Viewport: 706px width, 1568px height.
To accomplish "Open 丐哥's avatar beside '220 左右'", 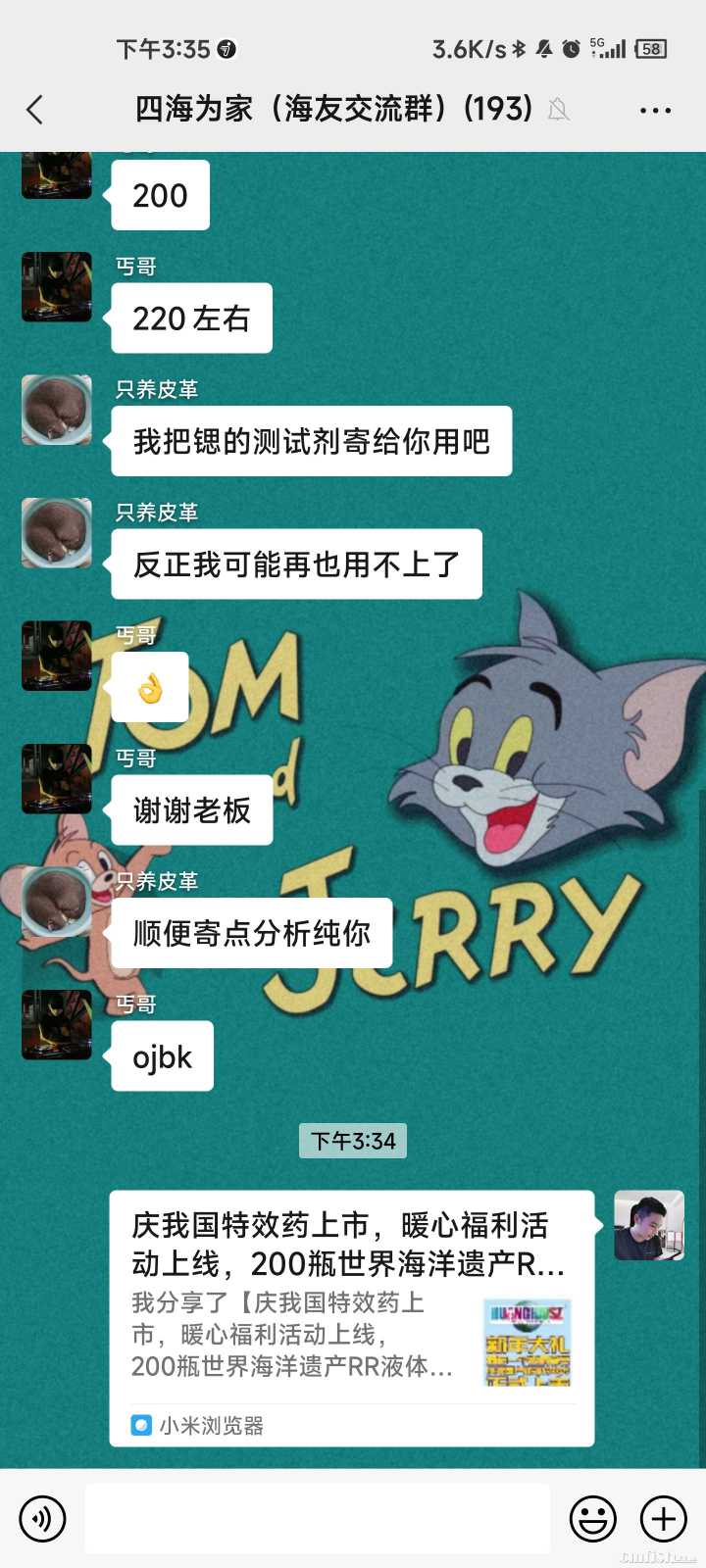I will click(x=57, y=287).
